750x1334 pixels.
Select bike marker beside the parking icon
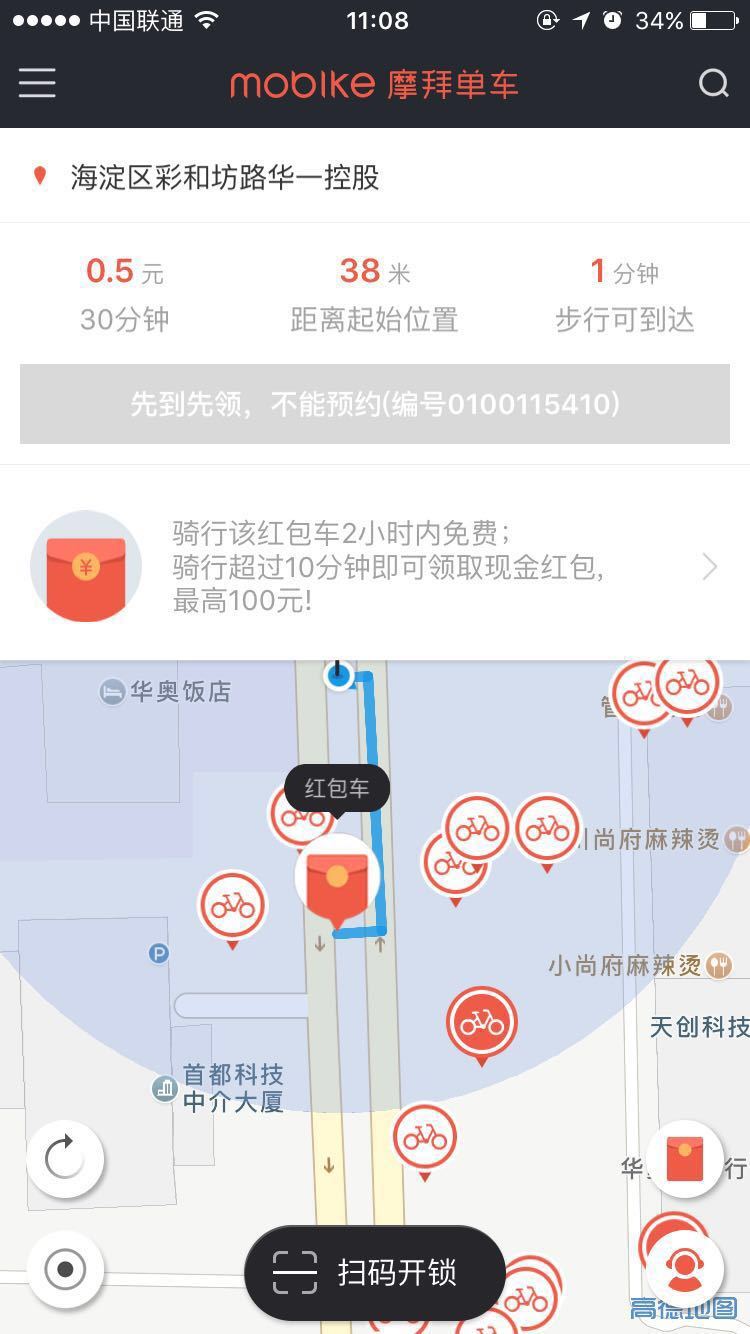(x=232, y=906)
